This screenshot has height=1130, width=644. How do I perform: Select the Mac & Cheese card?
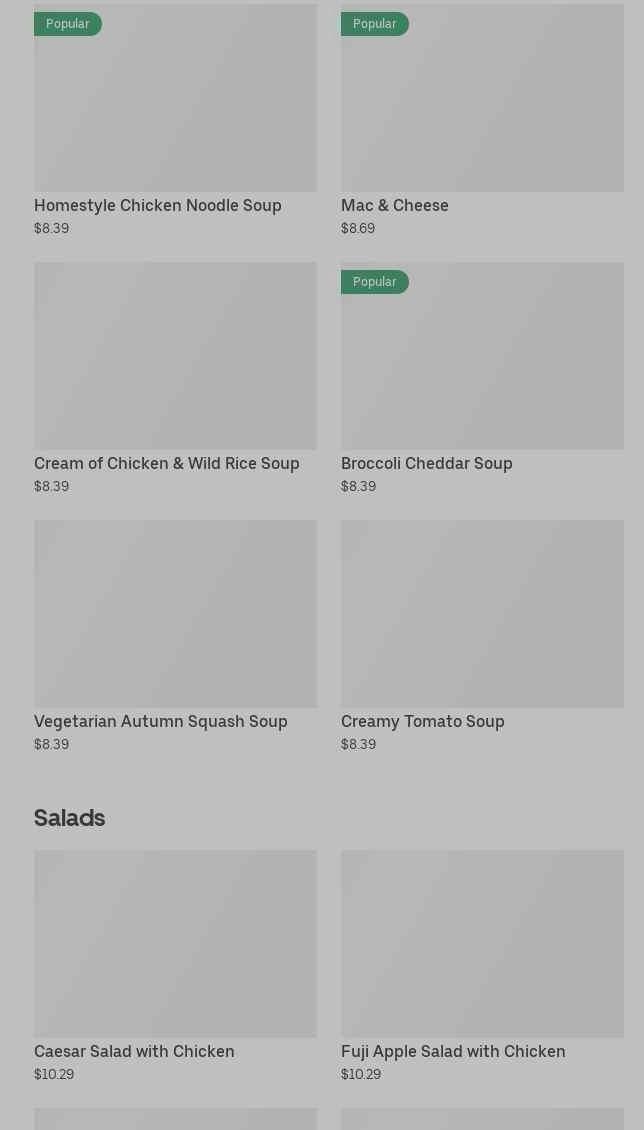(x=482, y=110)
